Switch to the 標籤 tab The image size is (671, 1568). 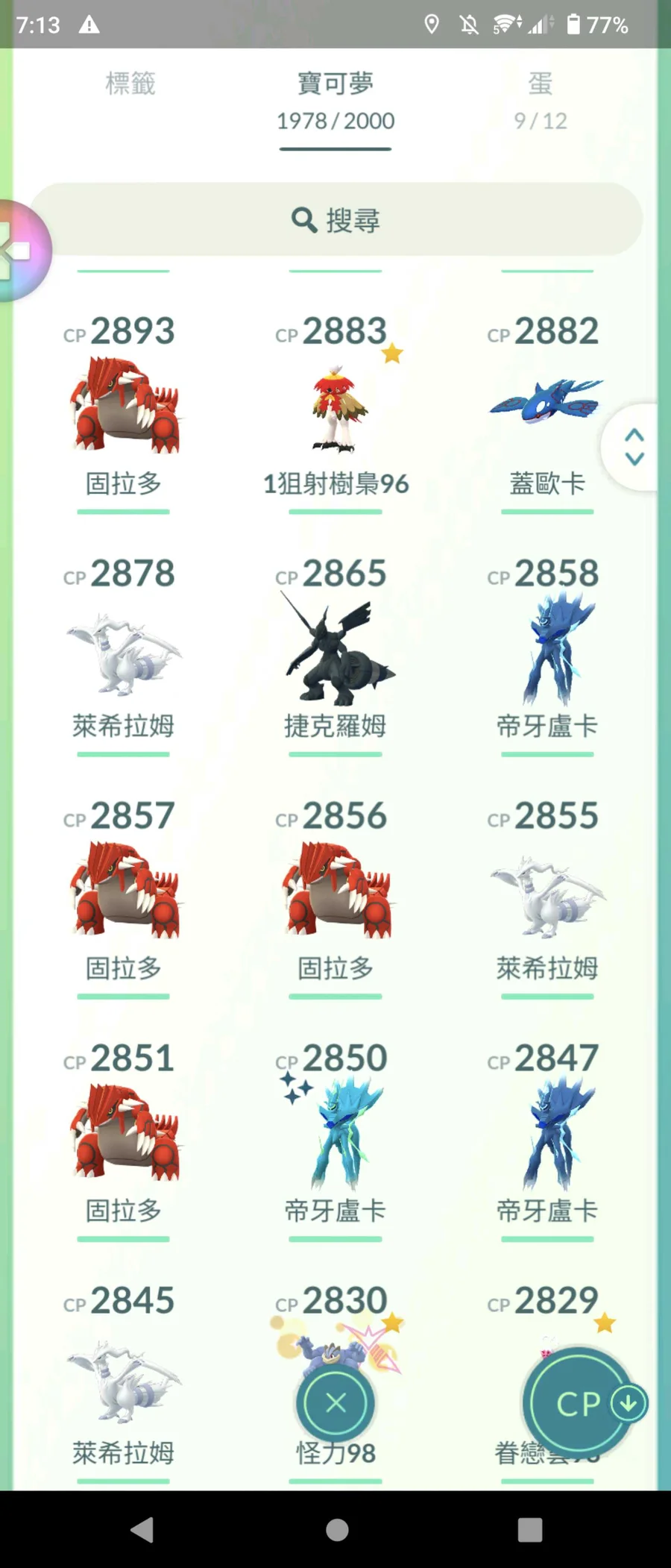coord(130,84)
